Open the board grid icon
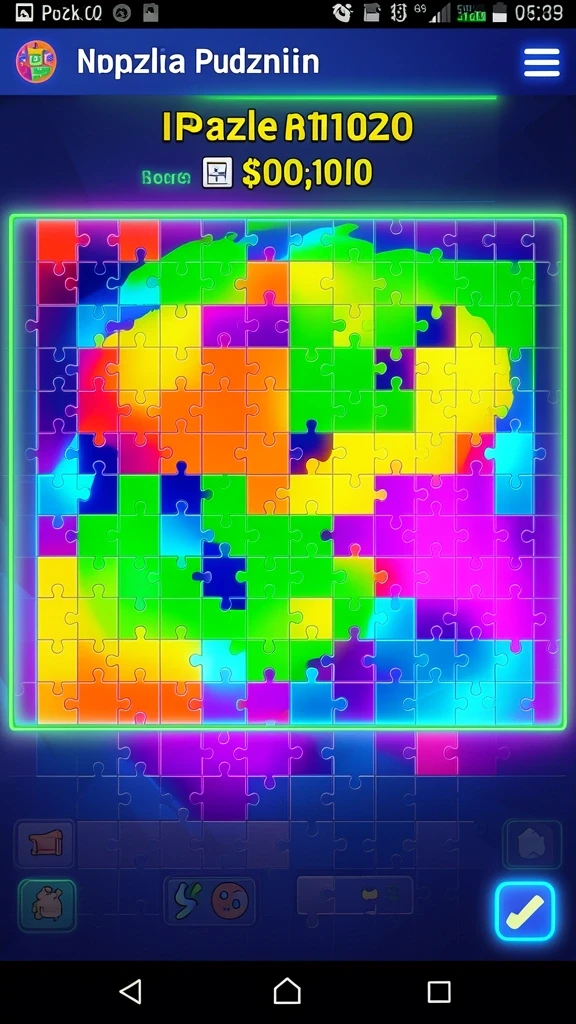 click(x=217, y=173)
